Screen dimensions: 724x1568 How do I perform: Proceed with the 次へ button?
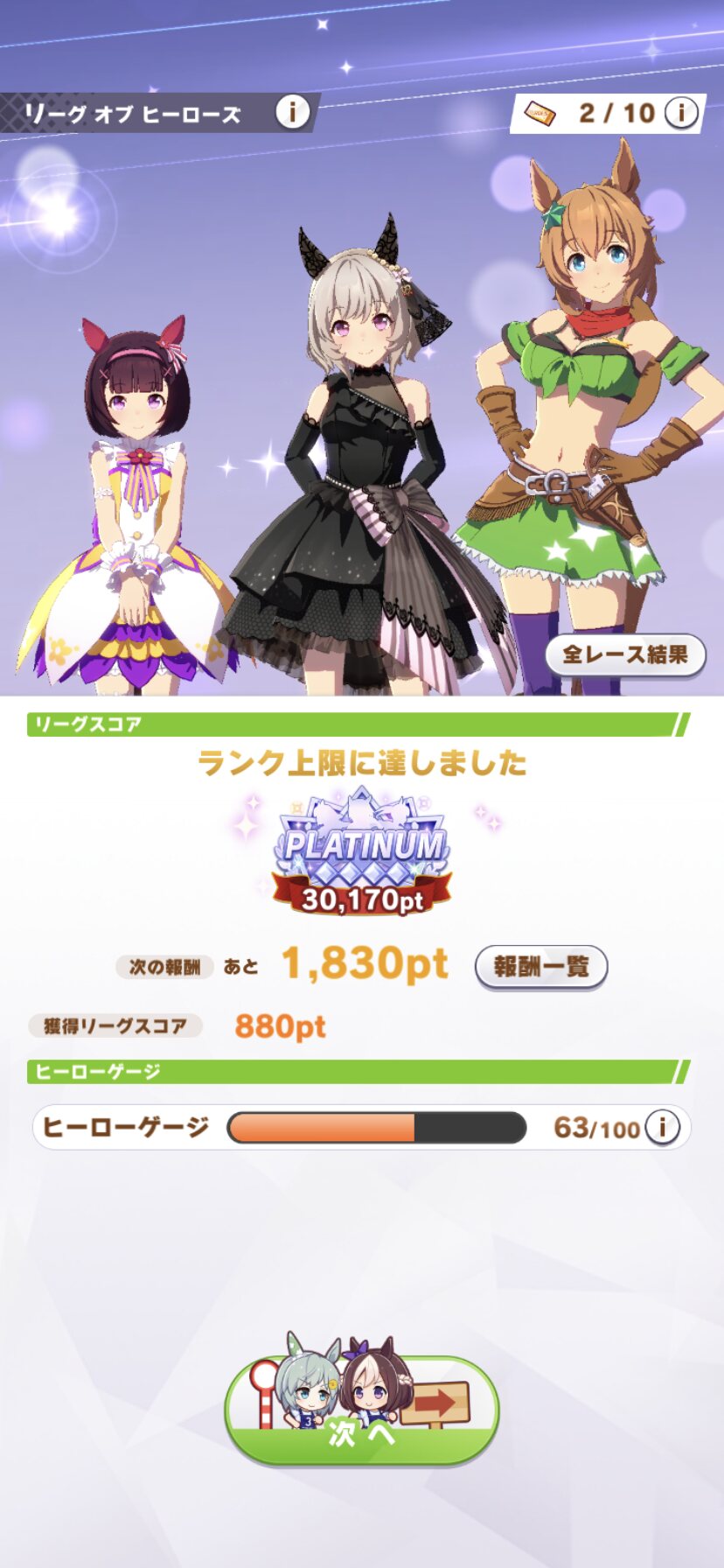[362, 1412]
